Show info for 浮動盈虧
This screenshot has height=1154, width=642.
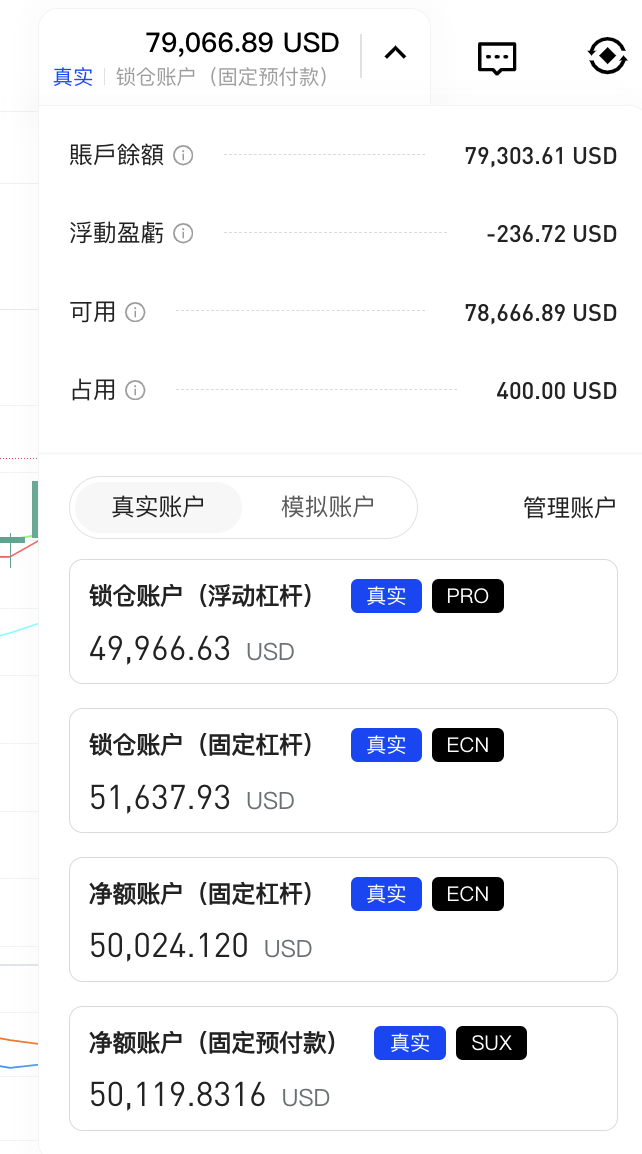(183, 233)
